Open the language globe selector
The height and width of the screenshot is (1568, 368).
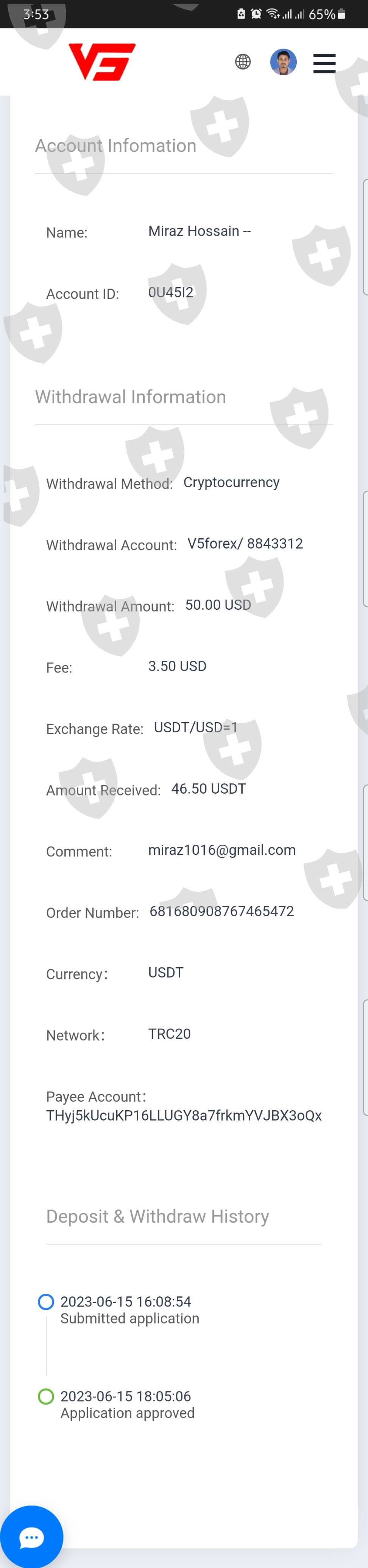click(x=242, y=62)
